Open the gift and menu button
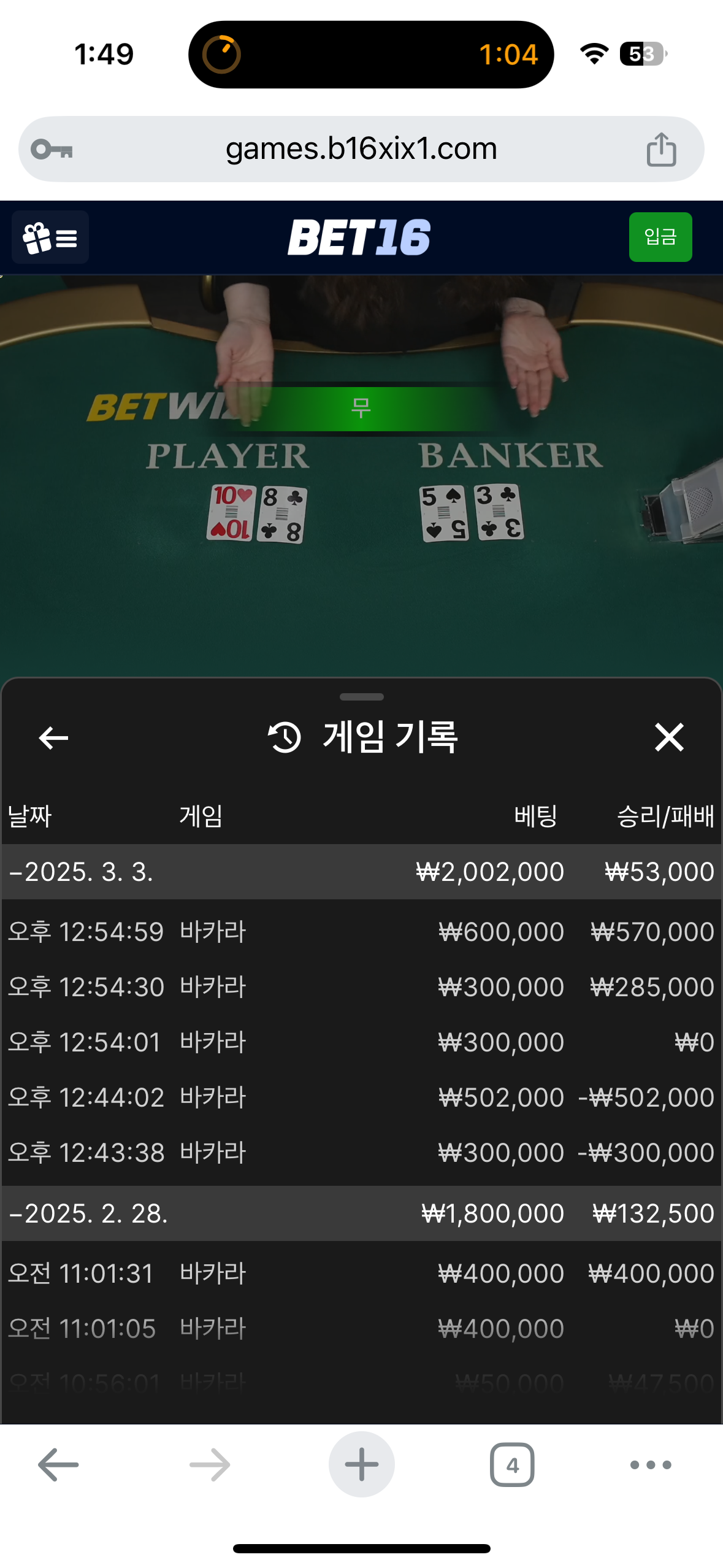The width and height of the screenshot is (723, 1568). (50, 237)
